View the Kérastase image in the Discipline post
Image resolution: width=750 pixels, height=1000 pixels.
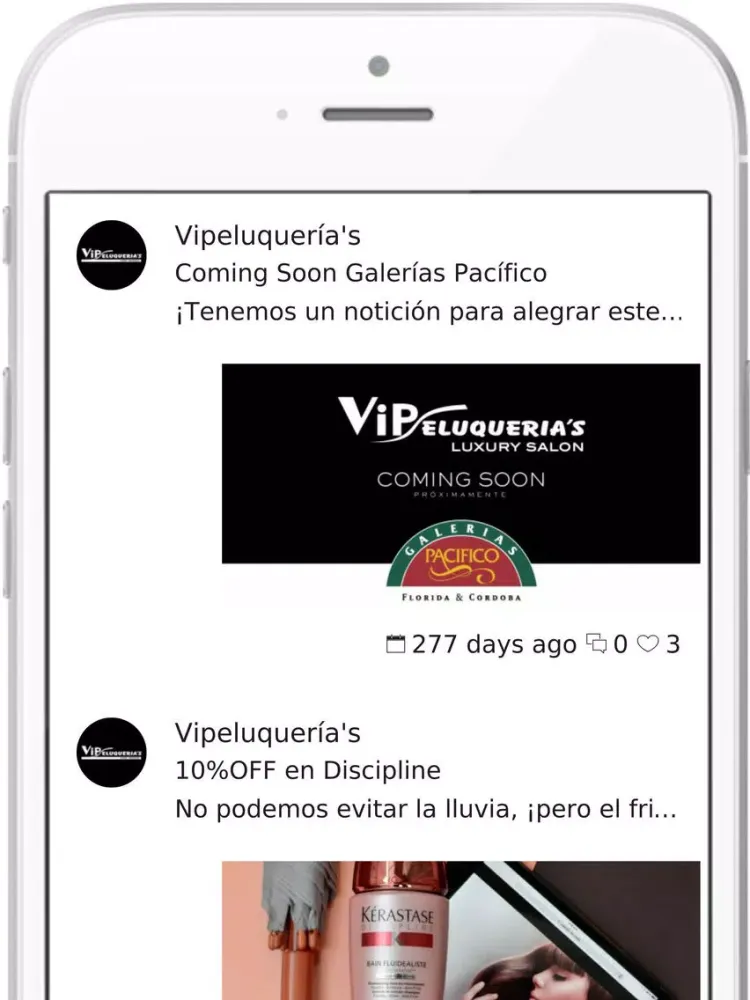tap(460, 930)
